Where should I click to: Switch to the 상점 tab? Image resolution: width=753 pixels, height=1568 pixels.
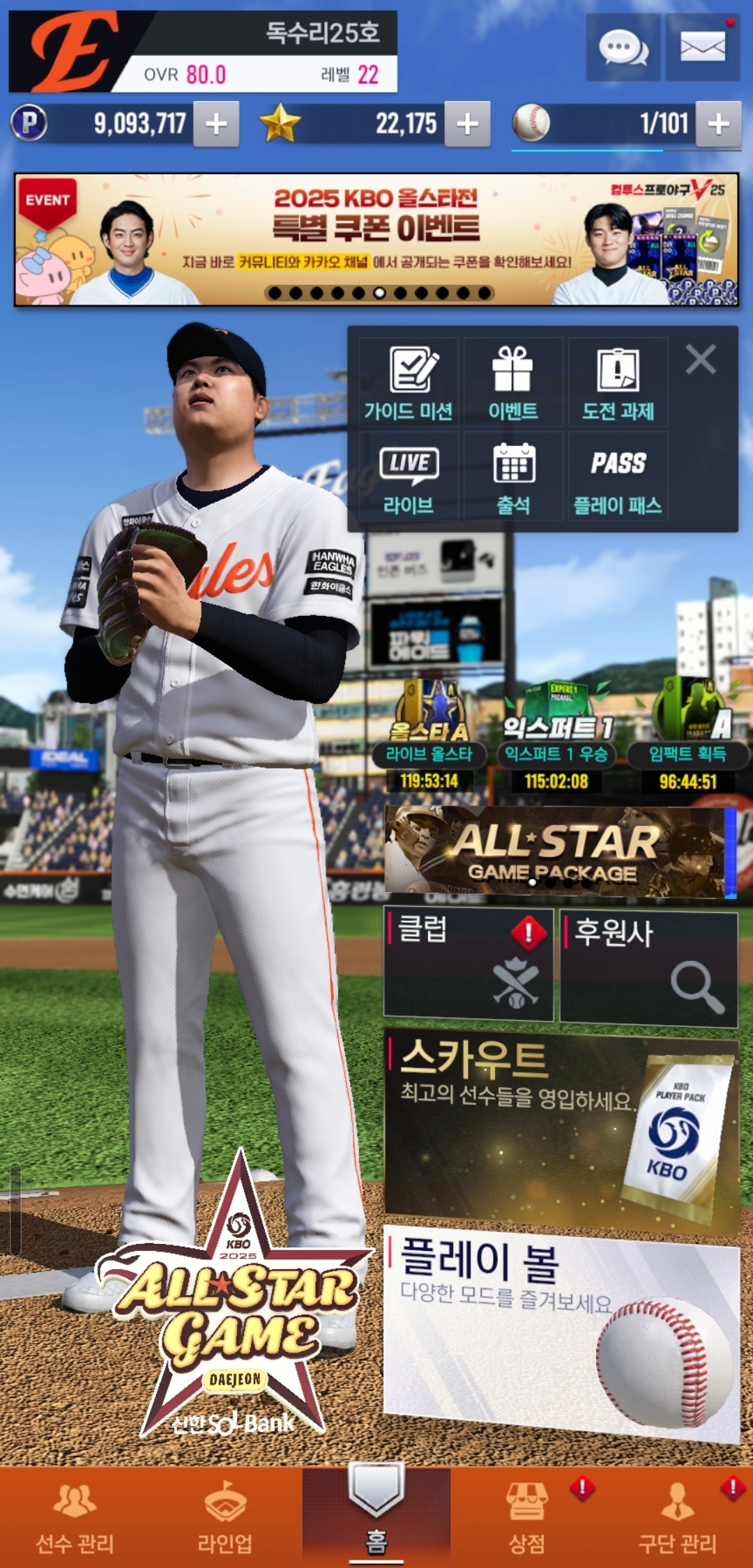(527, 1519)
